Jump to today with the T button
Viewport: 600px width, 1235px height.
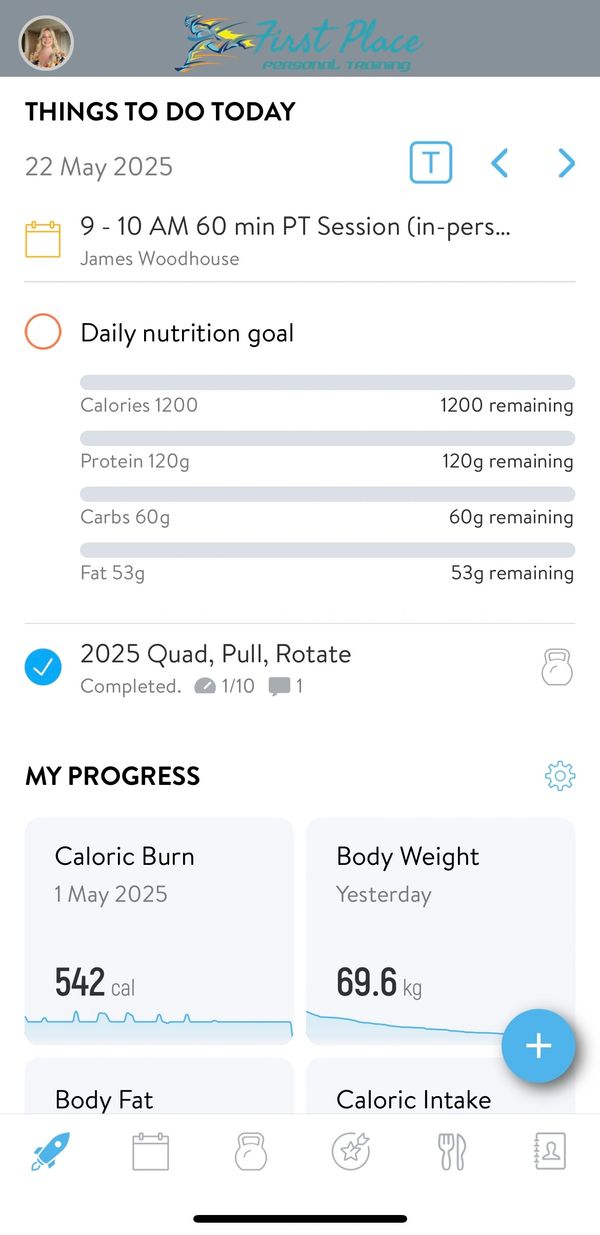431,163
